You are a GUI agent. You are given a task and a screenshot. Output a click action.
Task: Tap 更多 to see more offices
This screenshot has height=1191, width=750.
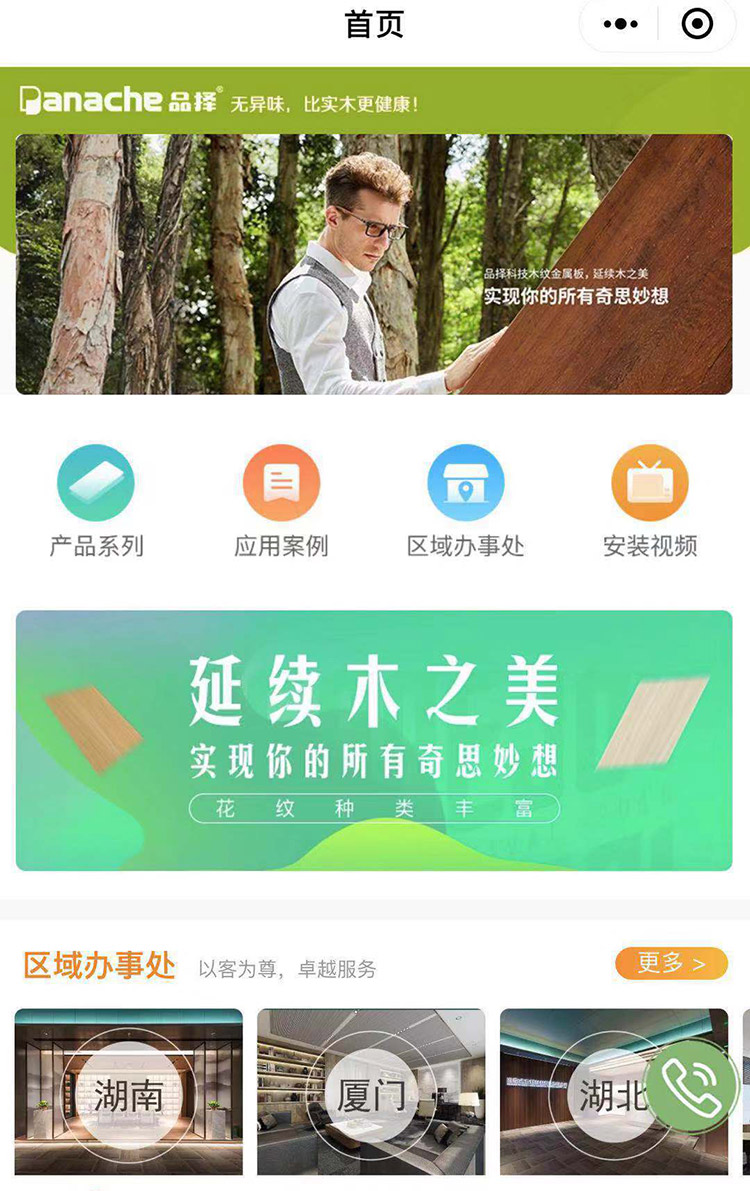point(671,963)
